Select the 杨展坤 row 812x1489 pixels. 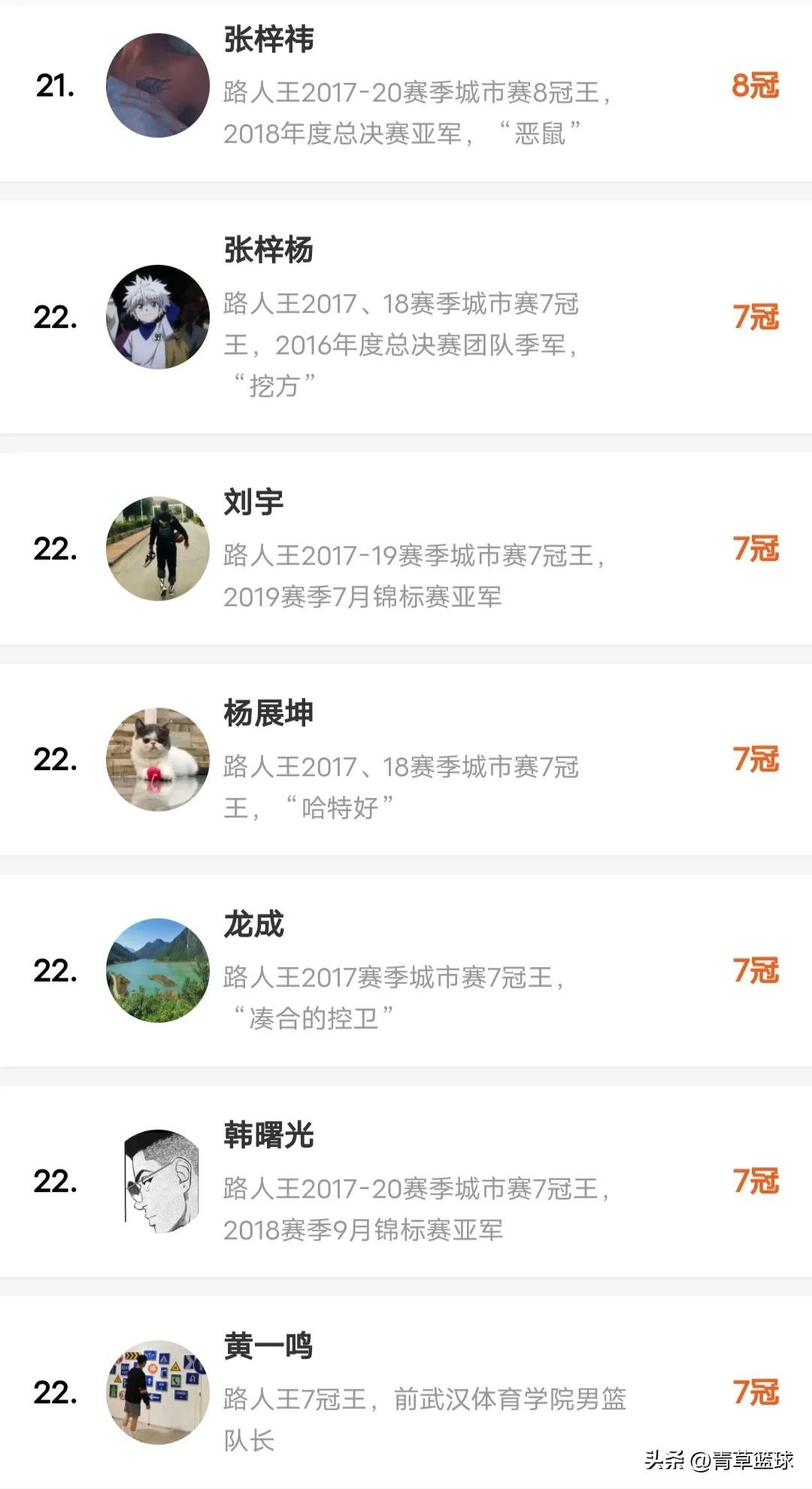tap(406, 760)
